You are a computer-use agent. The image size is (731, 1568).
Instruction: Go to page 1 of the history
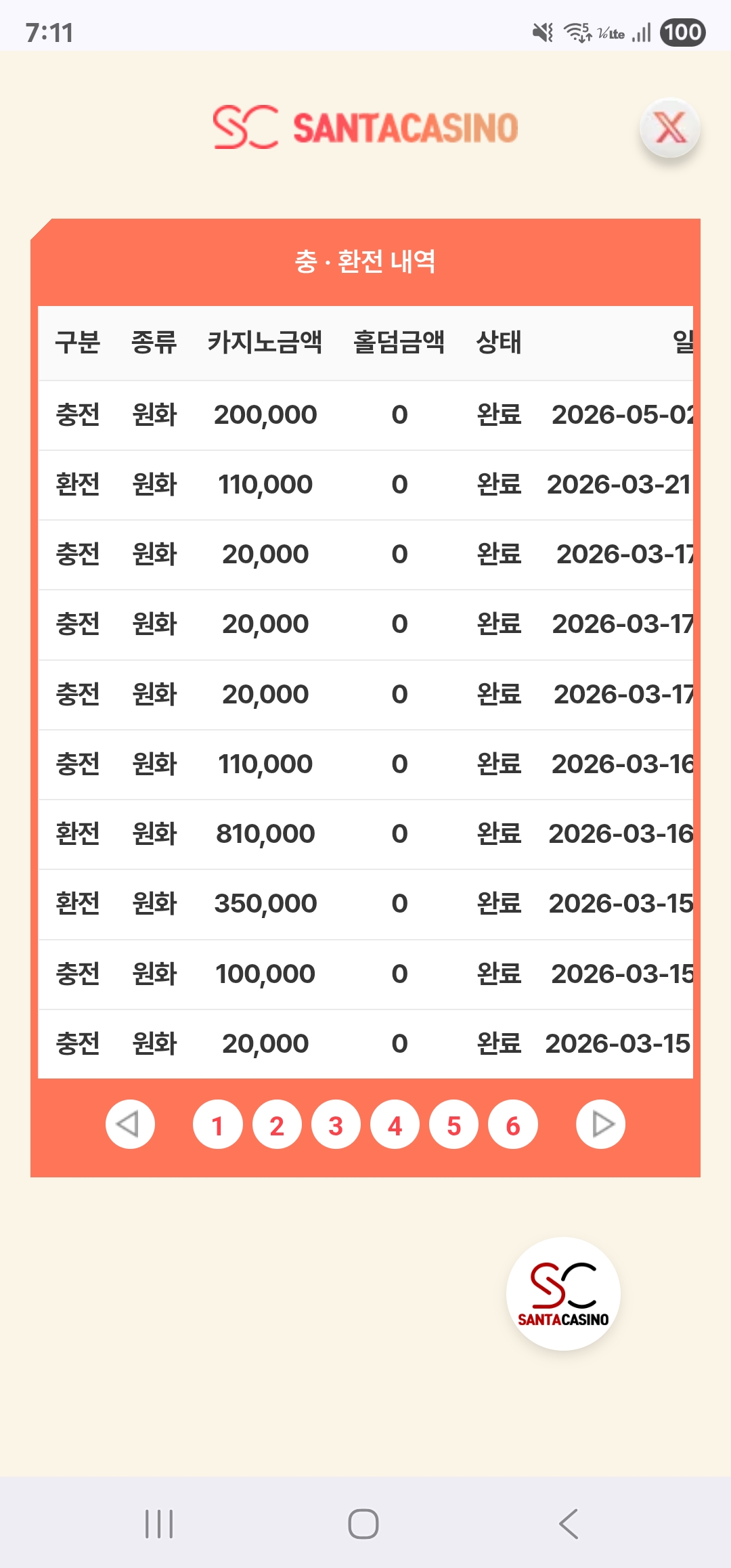pyautogui.click(x=217, y=1125)
